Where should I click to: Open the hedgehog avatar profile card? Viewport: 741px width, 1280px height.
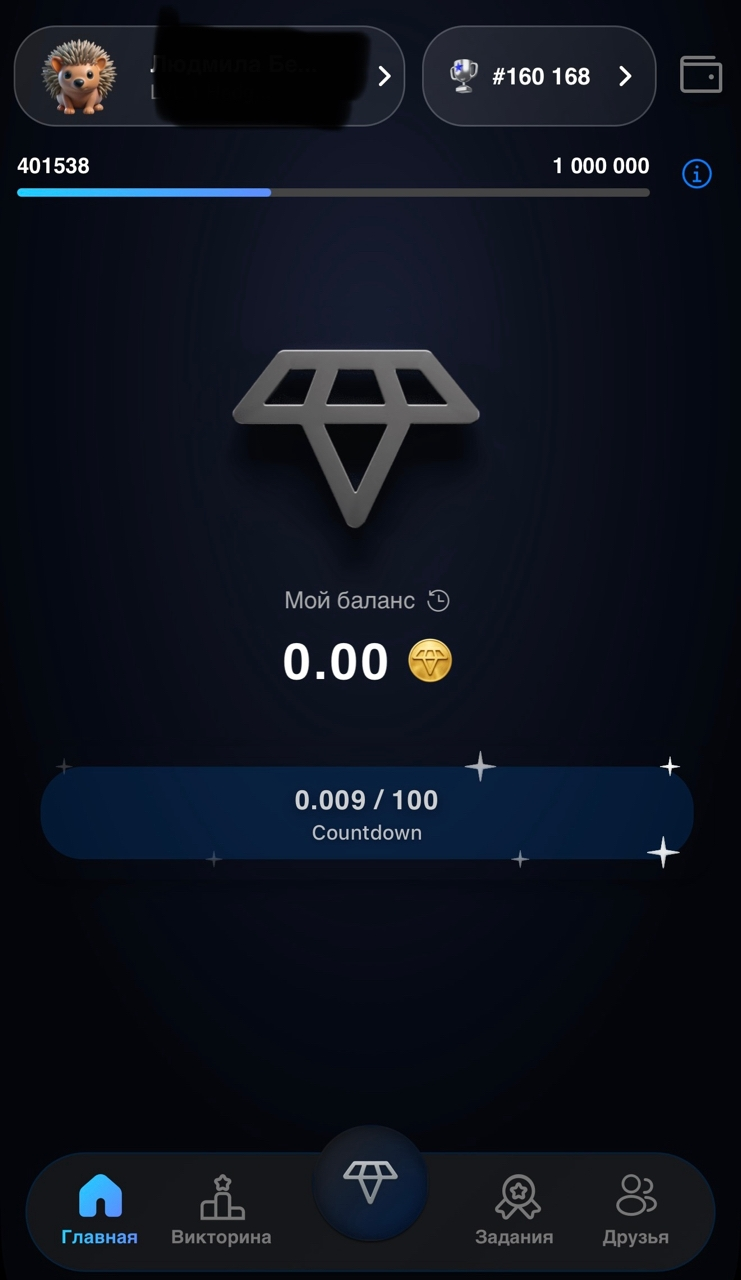(208, 76)
